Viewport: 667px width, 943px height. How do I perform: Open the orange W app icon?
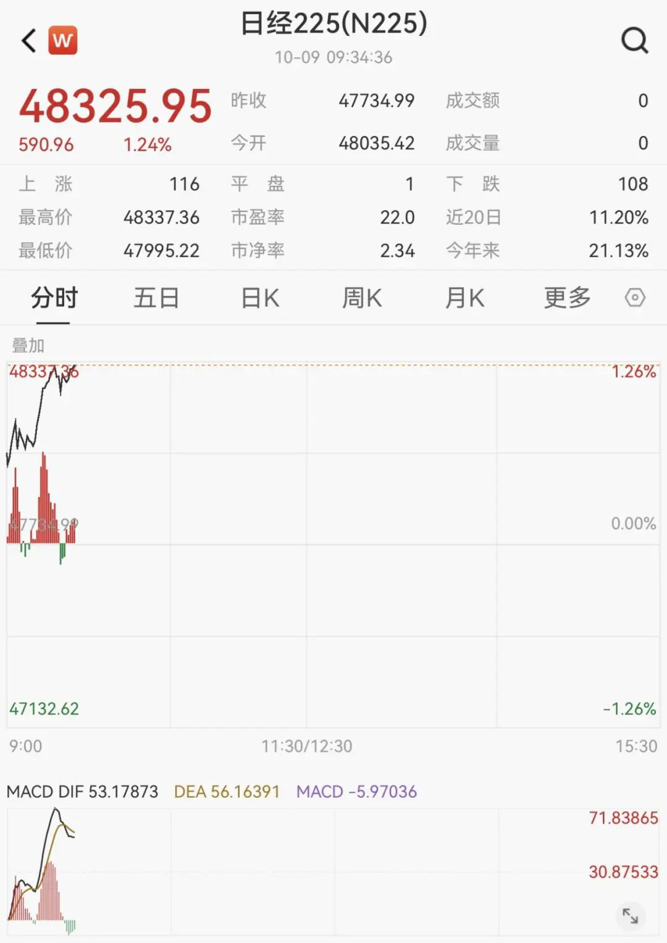point(63,41)
